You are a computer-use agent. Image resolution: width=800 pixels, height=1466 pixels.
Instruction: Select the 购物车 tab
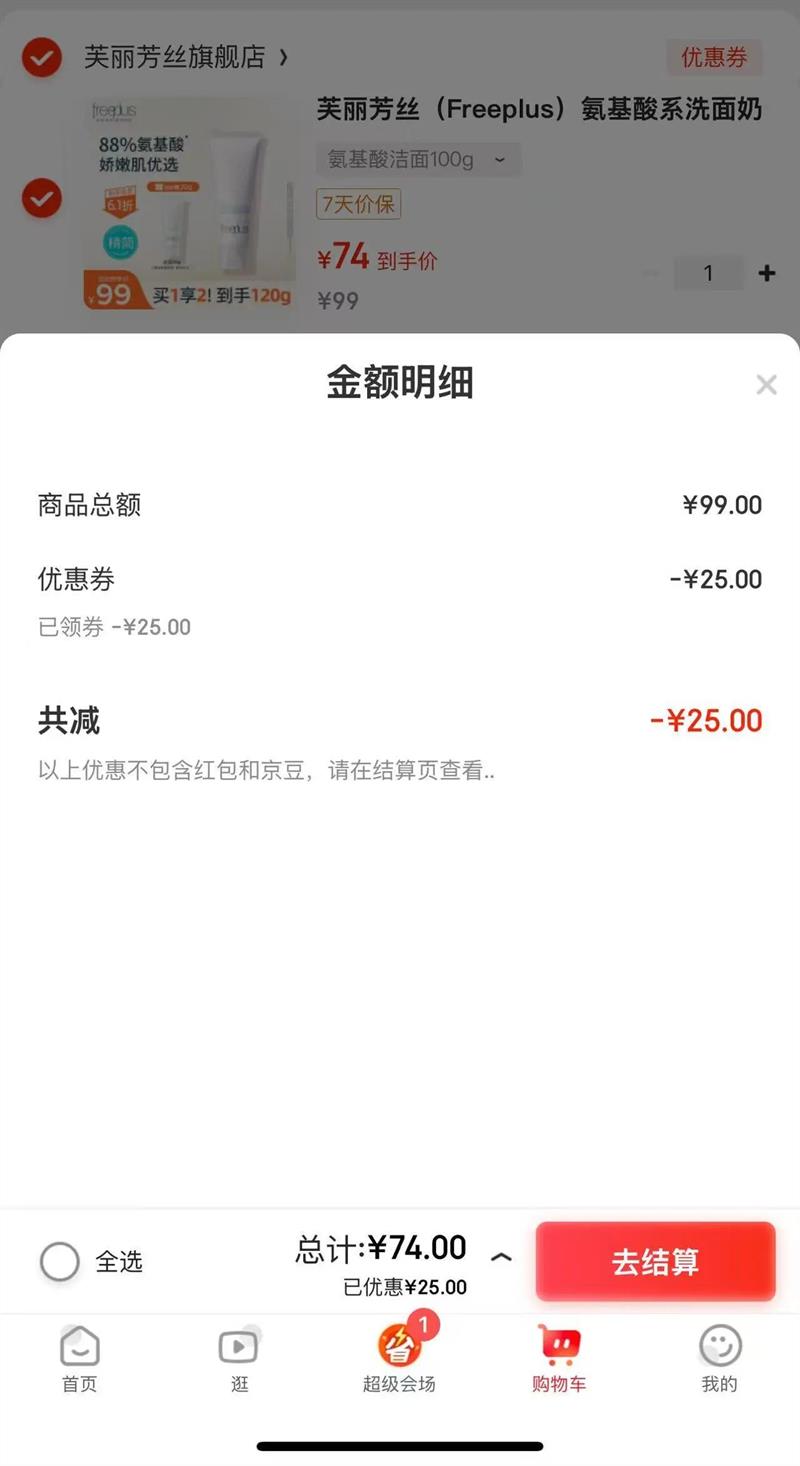tap(559, 1359)
